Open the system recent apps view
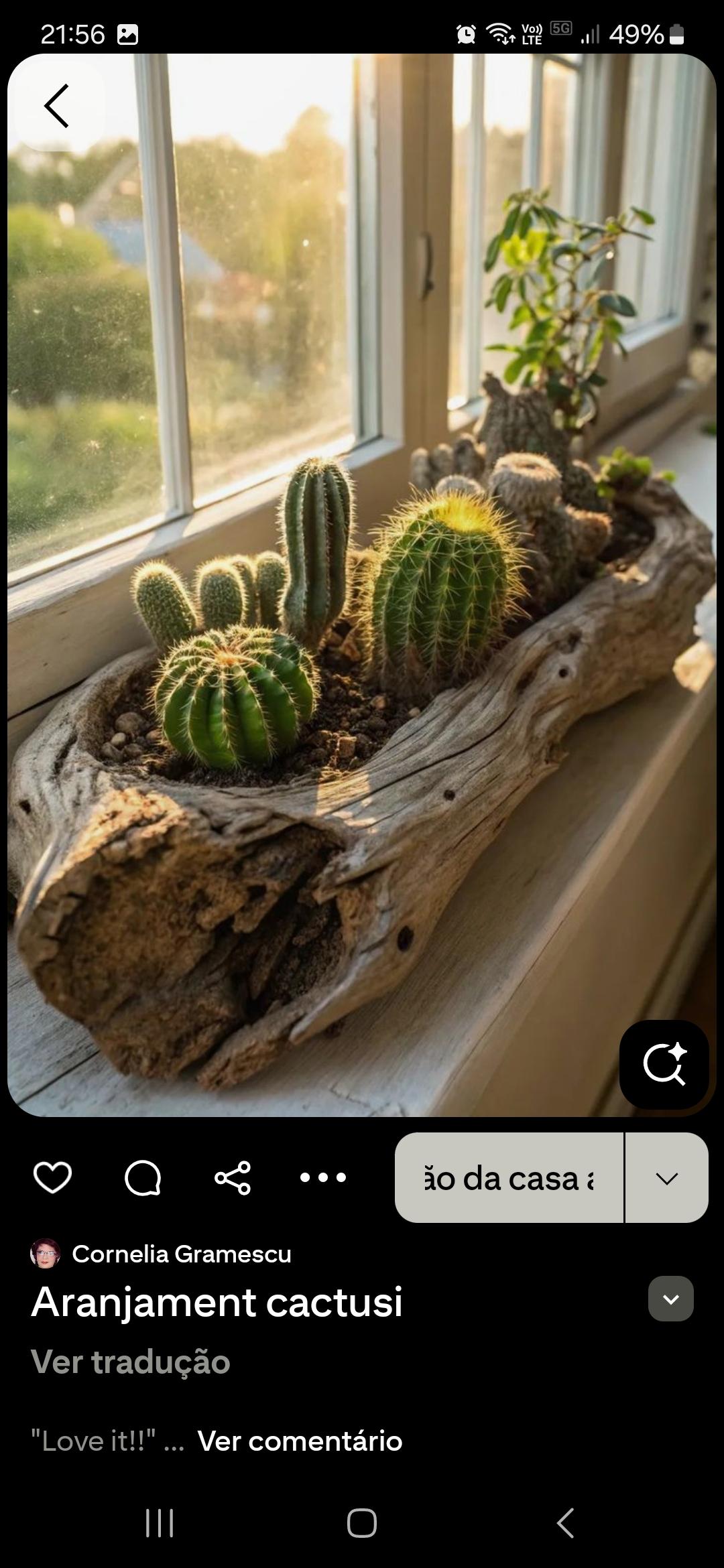The height and width of the screenshot is (1568, 724). (x=160, y=1523)
